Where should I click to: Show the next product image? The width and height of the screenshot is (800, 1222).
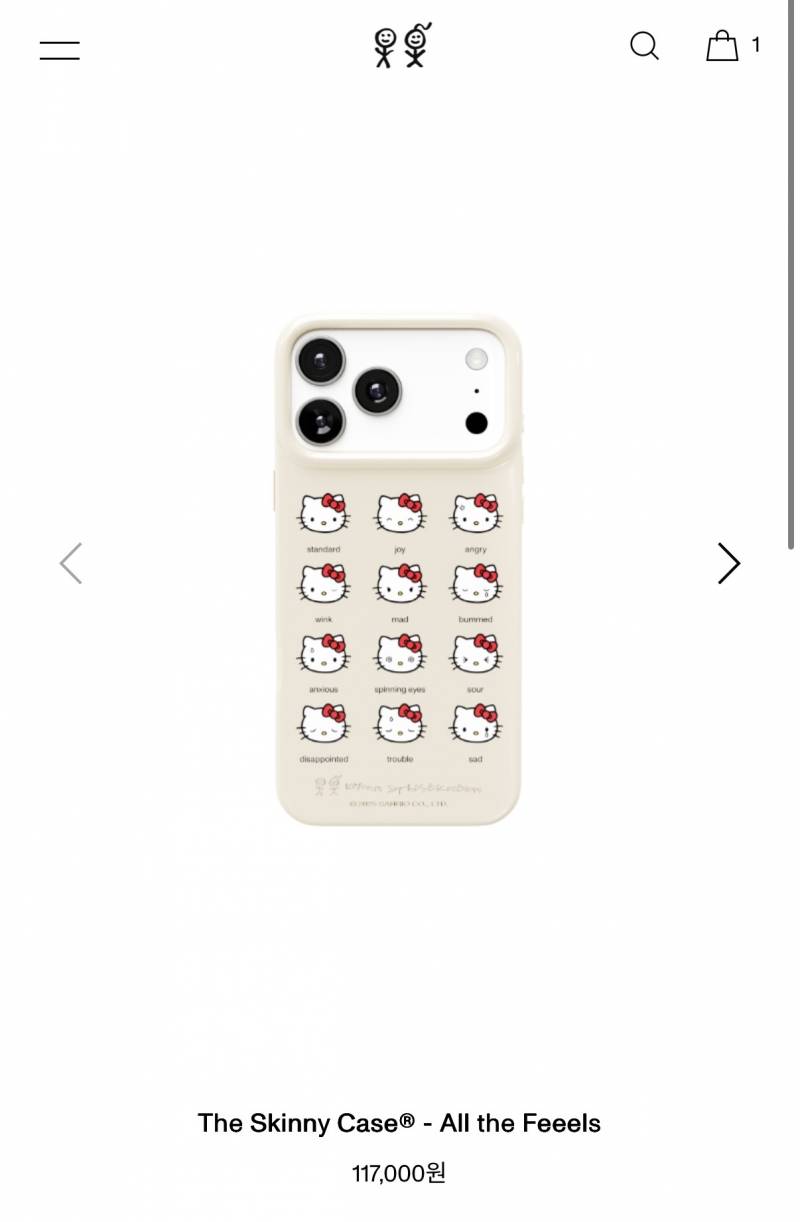click(x=728, y=563)
